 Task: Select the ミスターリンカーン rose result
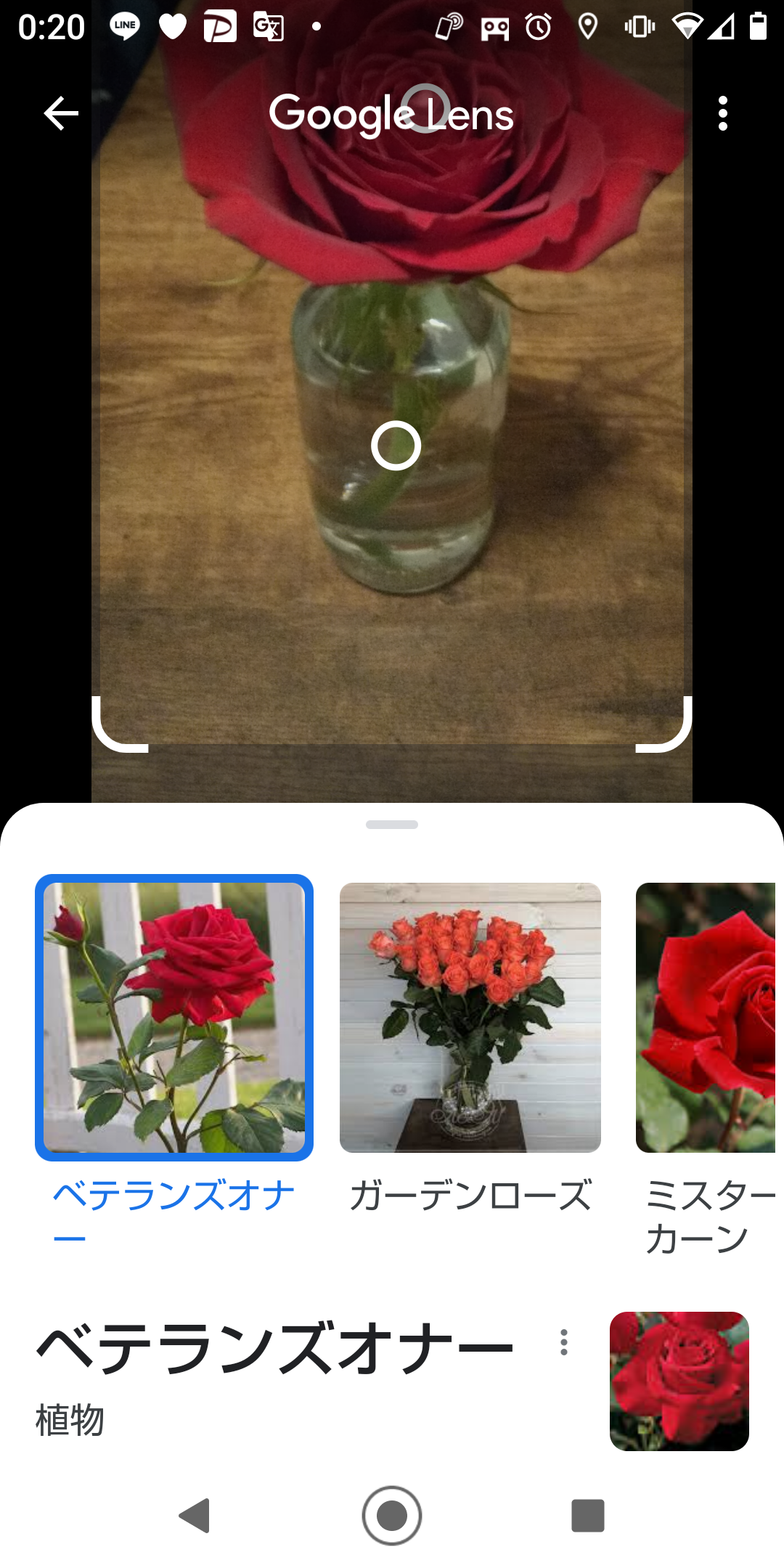coord(706,1018)
